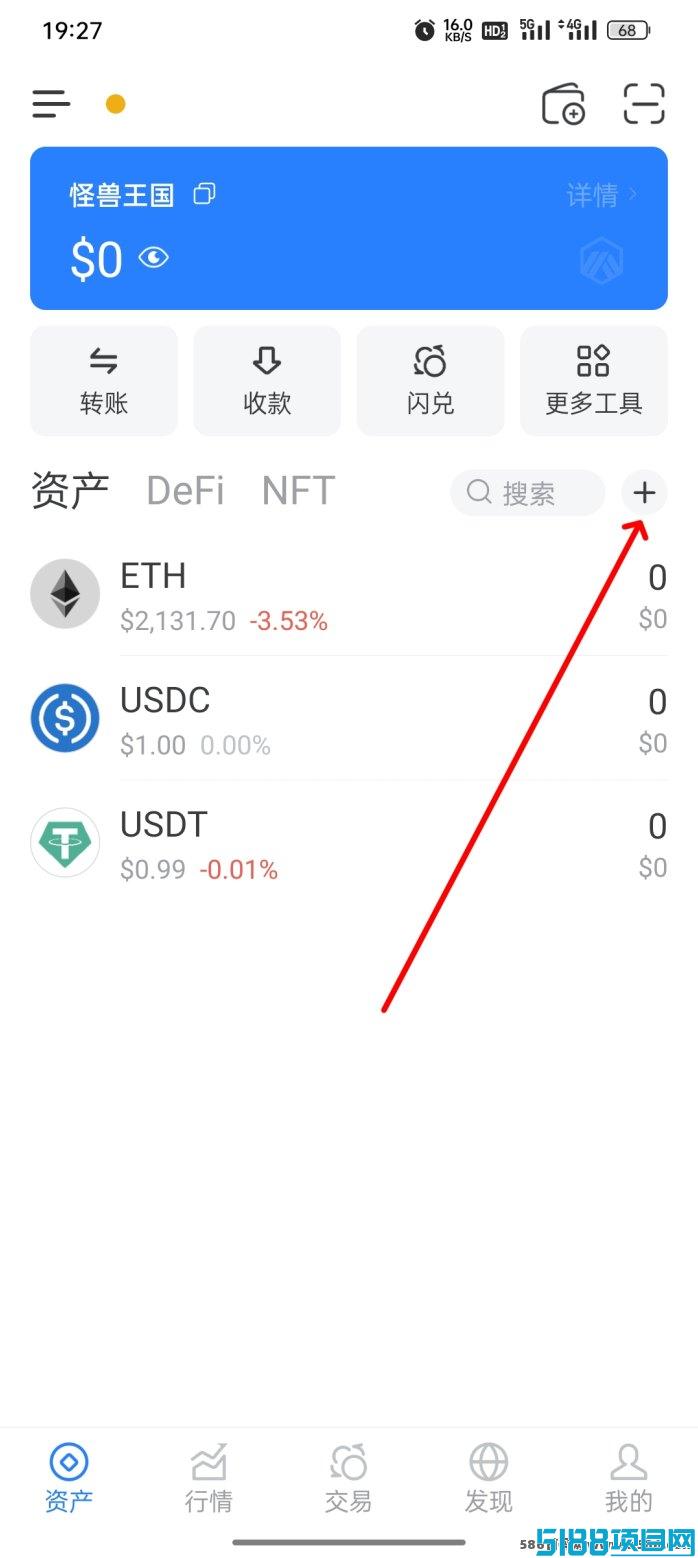Open the QR scan icon

click(644, 104)
